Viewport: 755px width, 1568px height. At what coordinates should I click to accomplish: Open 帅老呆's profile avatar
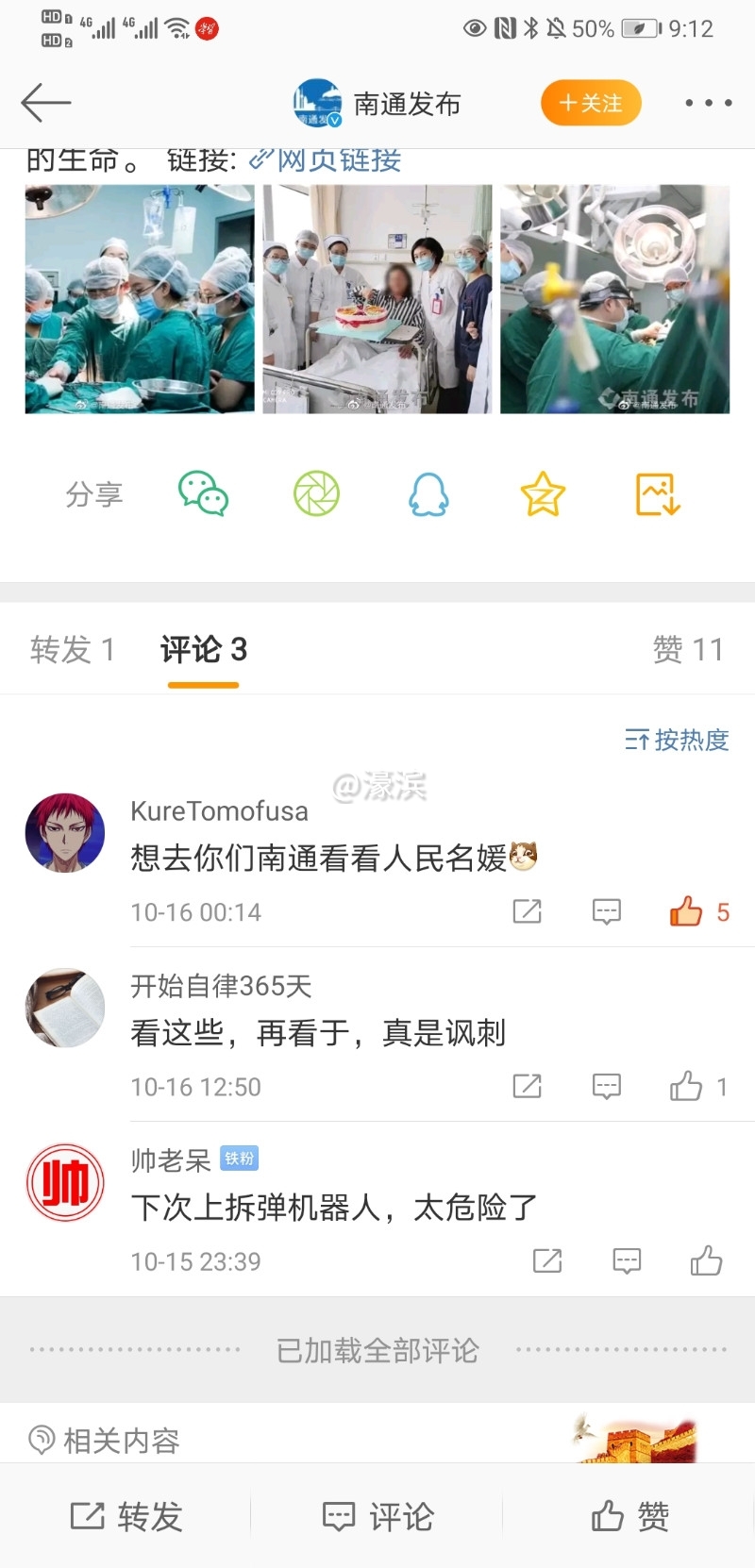65,1182
